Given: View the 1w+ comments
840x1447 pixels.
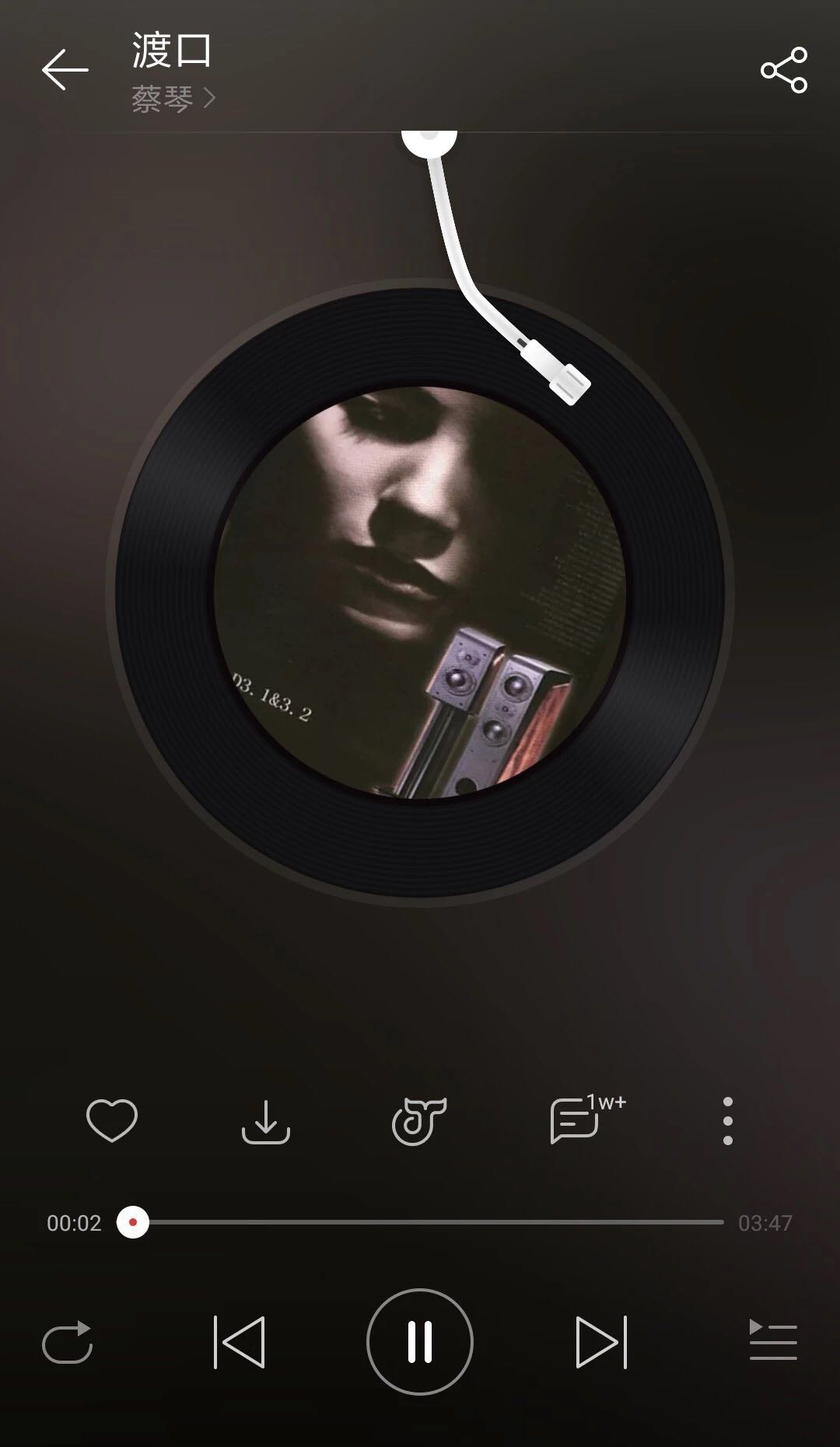Looking at the screenshot, I should click(577, 1121).
